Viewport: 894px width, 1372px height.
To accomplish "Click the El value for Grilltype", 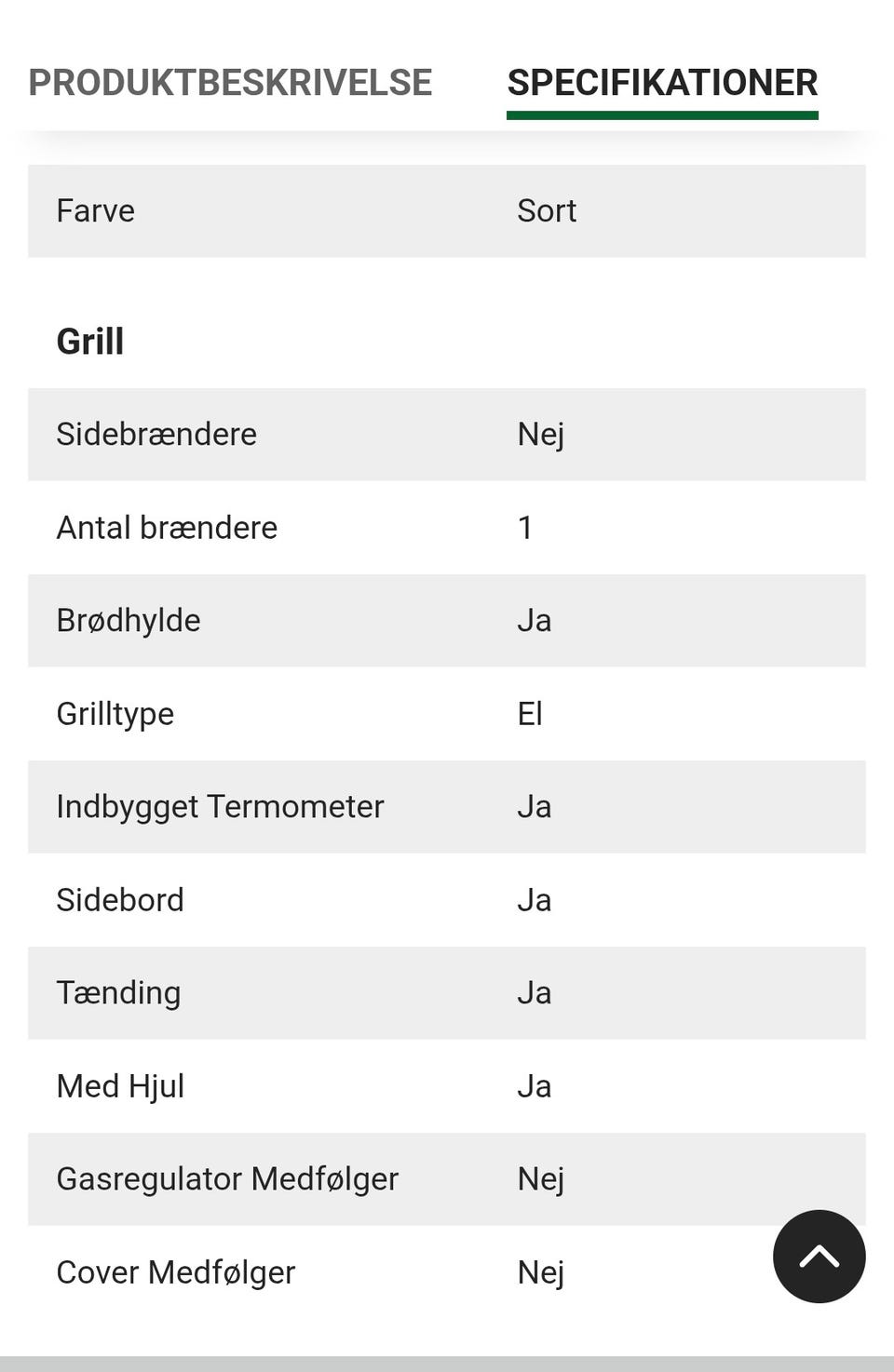I will point(530,713).
